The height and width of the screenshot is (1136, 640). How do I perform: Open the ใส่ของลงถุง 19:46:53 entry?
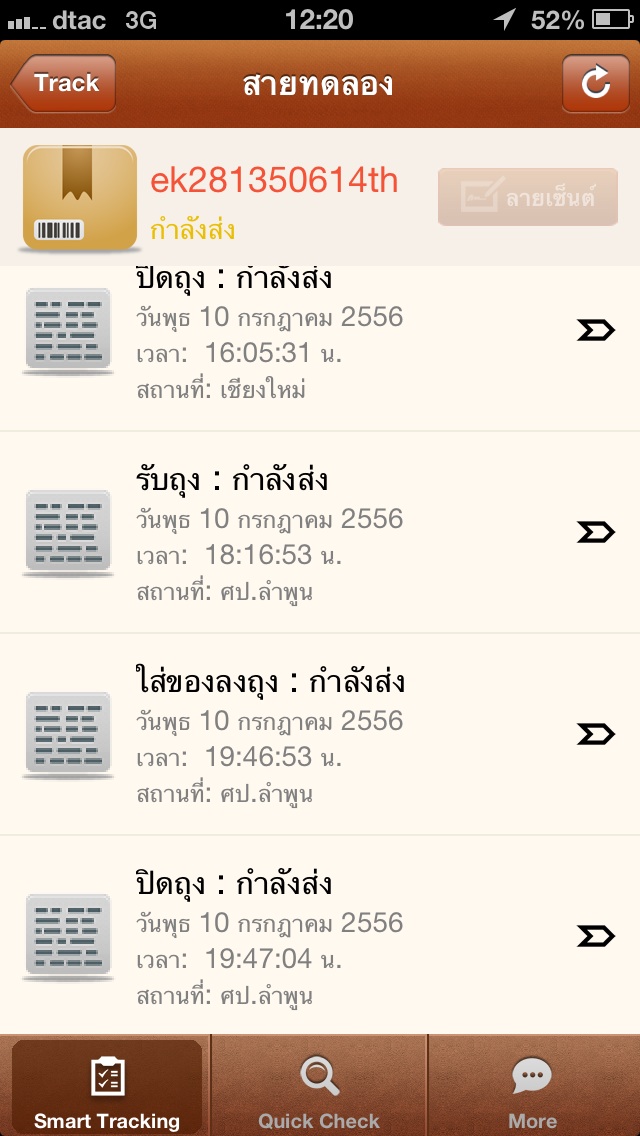320,735
